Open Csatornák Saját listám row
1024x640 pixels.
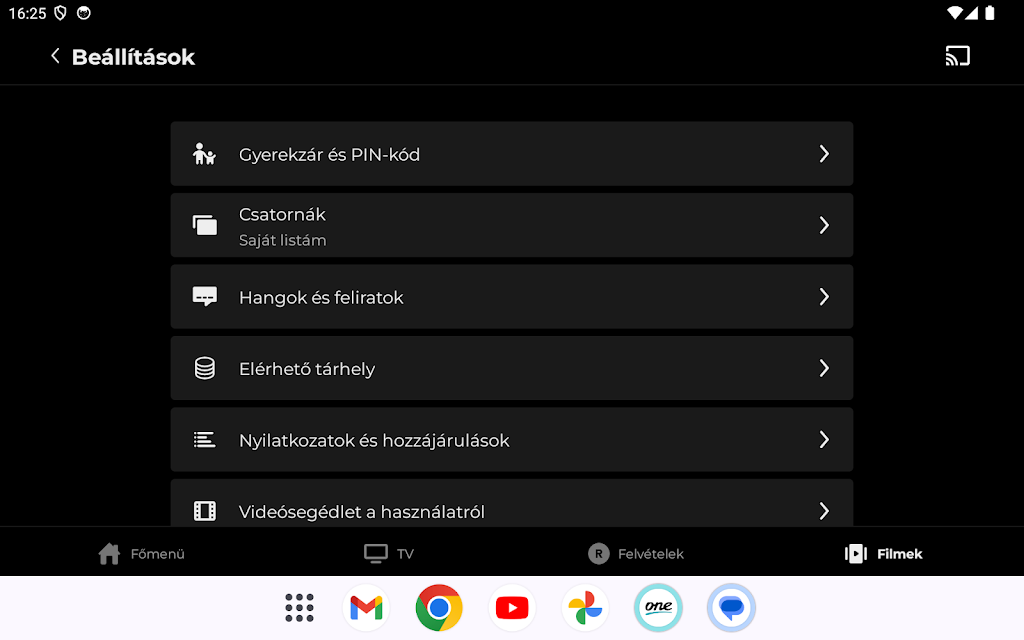[x=511, y=225]
